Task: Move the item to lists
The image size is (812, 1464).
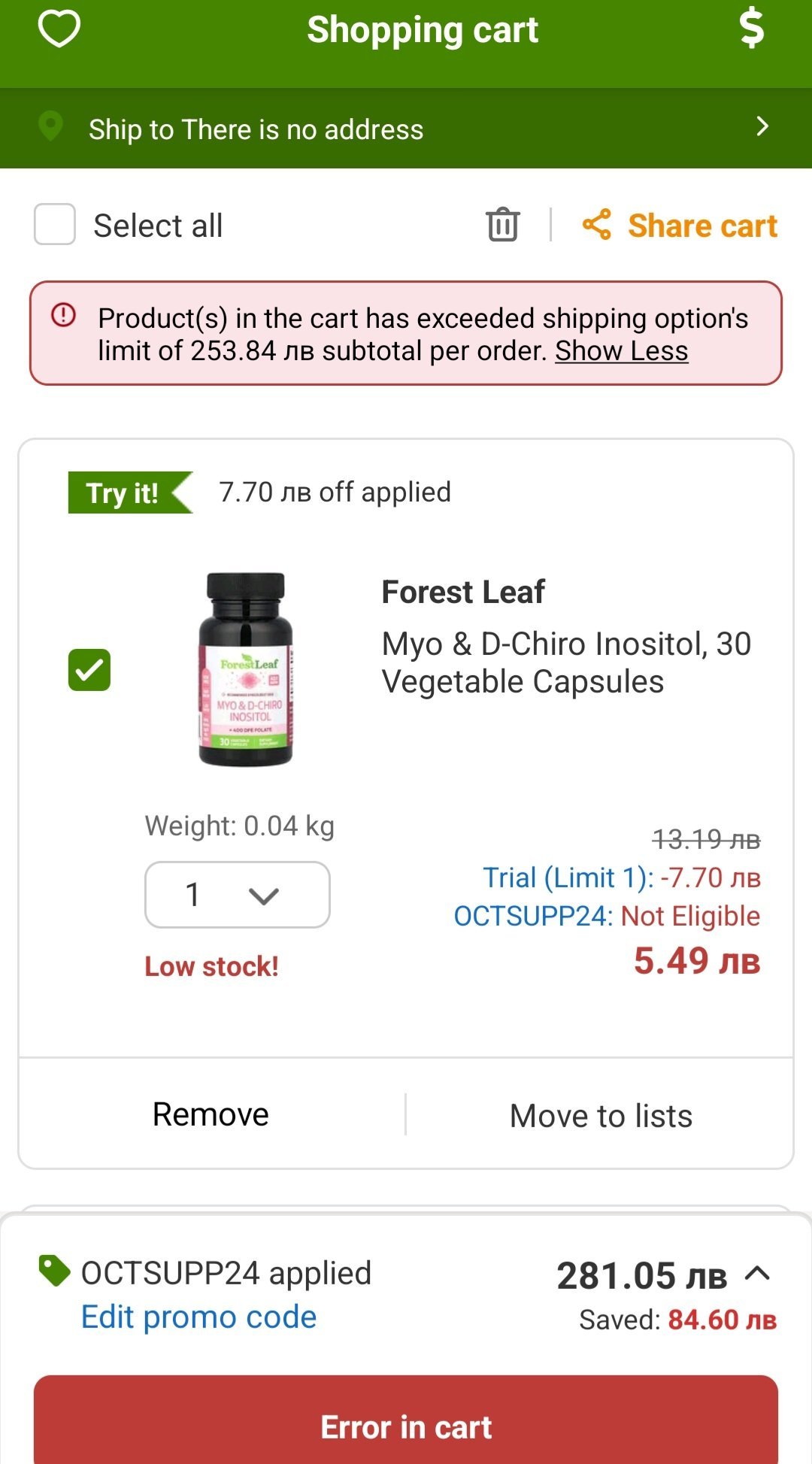Action: coord(601,1115)
